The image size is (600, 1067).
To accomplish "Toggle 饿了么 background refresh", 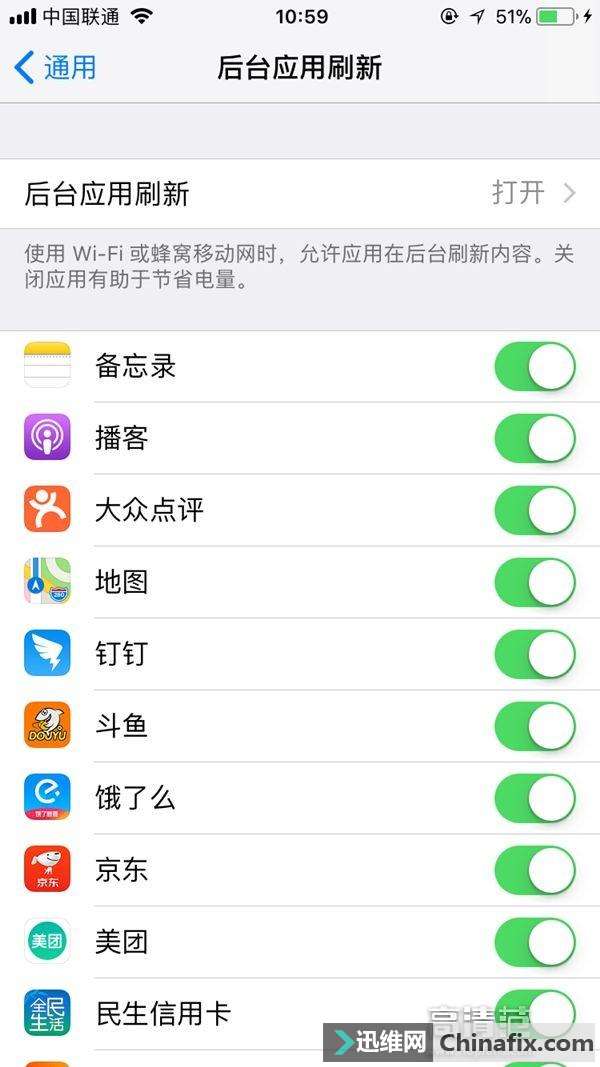I will (535, 798).
